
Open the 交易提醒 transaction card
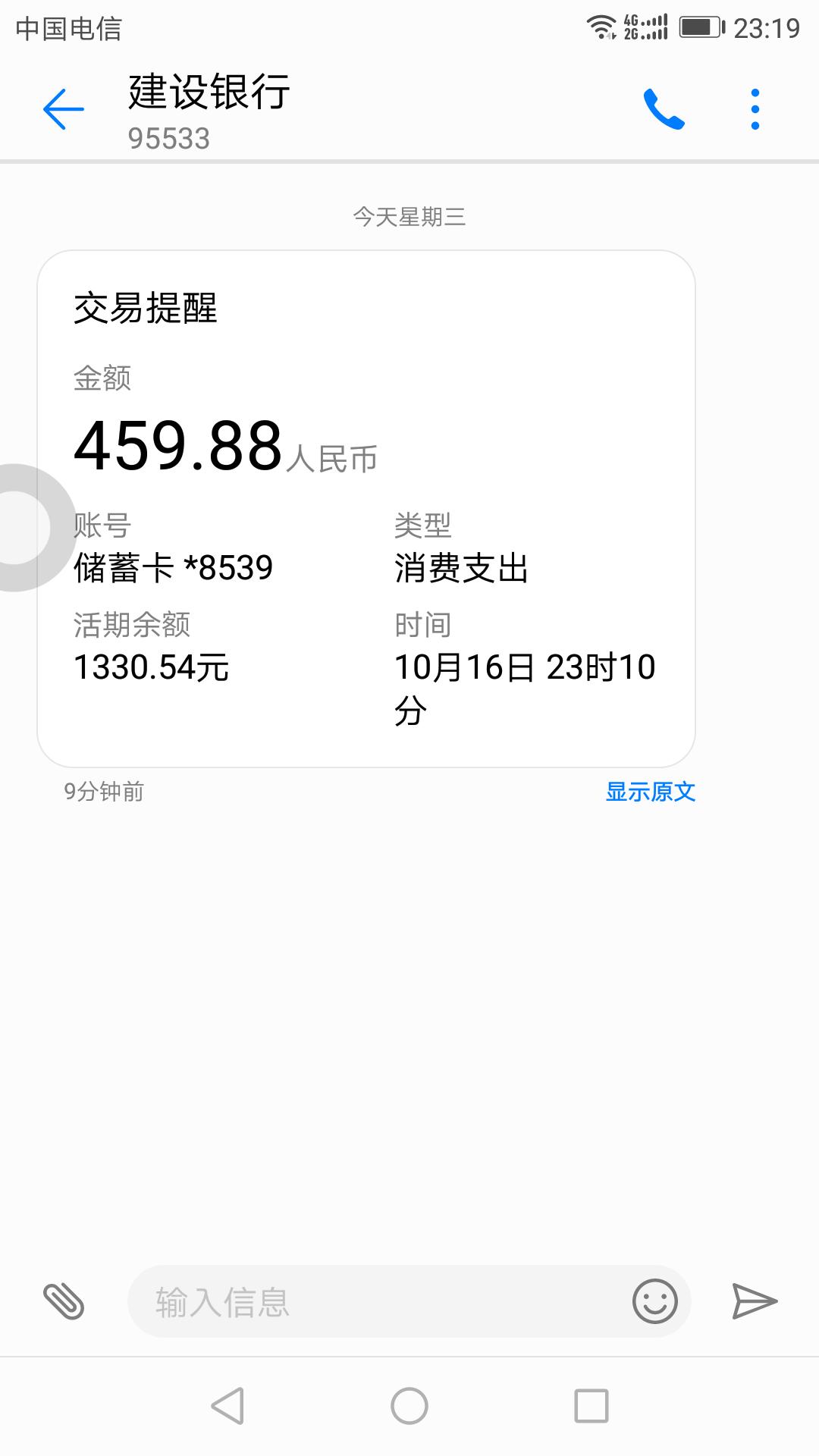pyautogui.click(x=366, y=508)
